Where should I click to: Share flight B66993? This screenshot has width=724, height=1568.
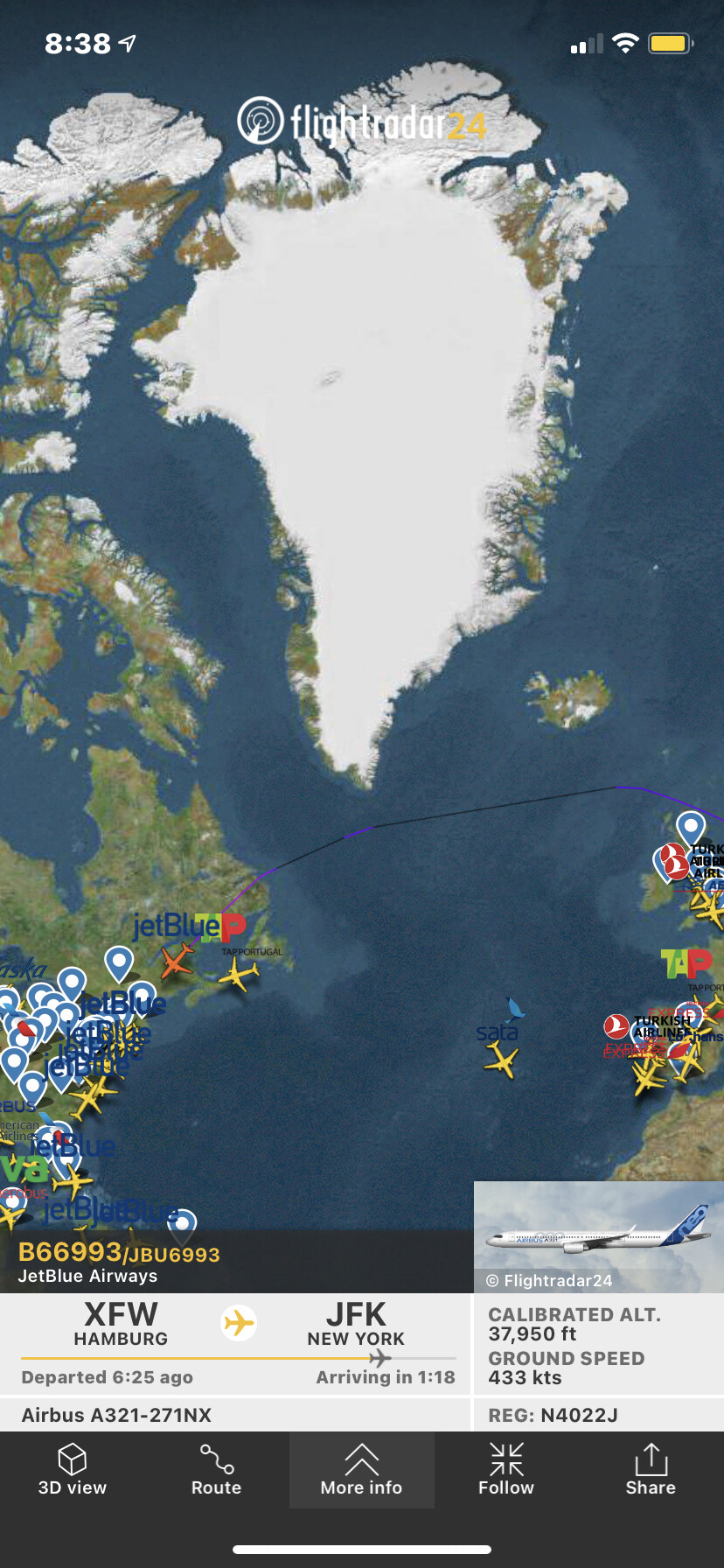tap(650, 1470)
